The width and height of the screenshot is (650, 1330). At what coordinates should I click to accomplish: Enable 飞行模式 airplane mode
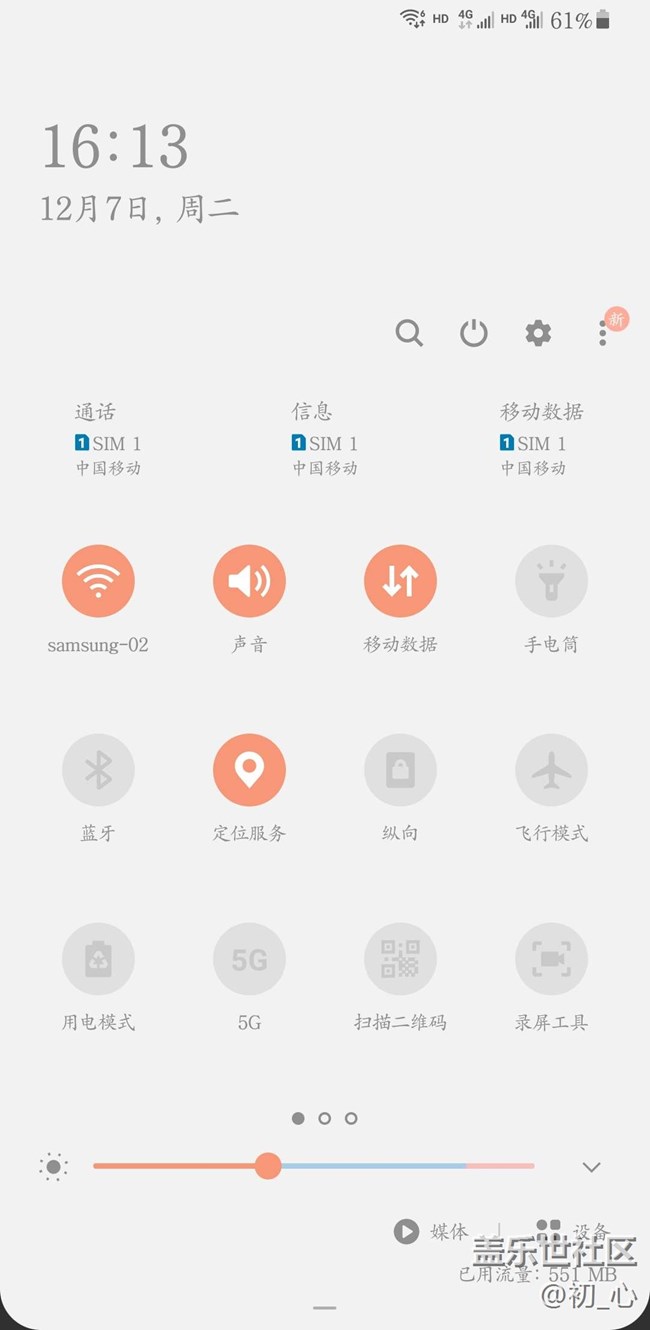pos(551,770)
